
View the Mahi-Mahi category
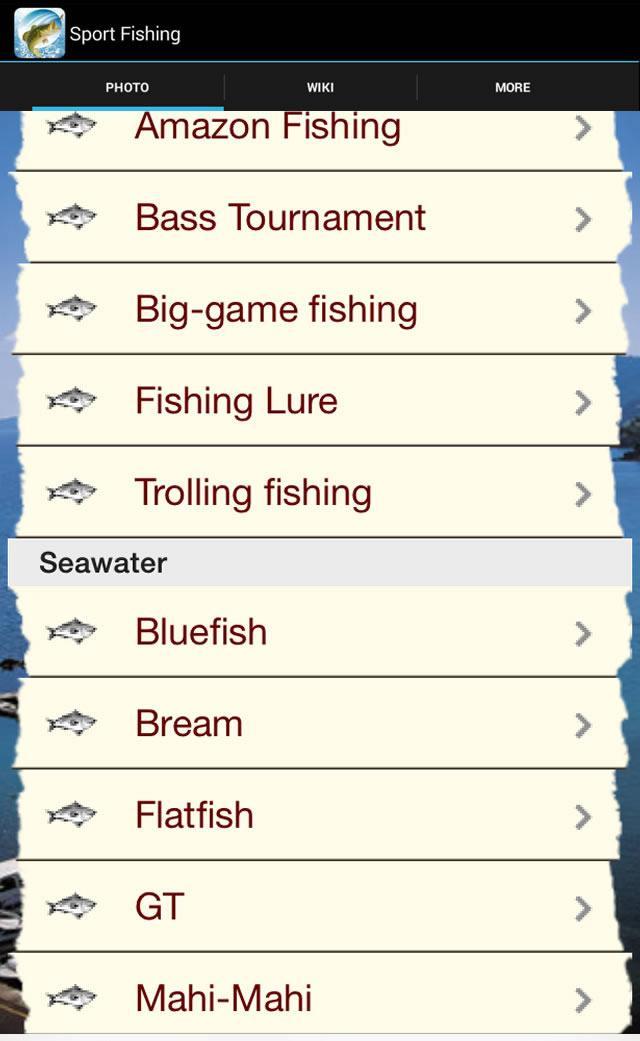(x=320, y=998)
